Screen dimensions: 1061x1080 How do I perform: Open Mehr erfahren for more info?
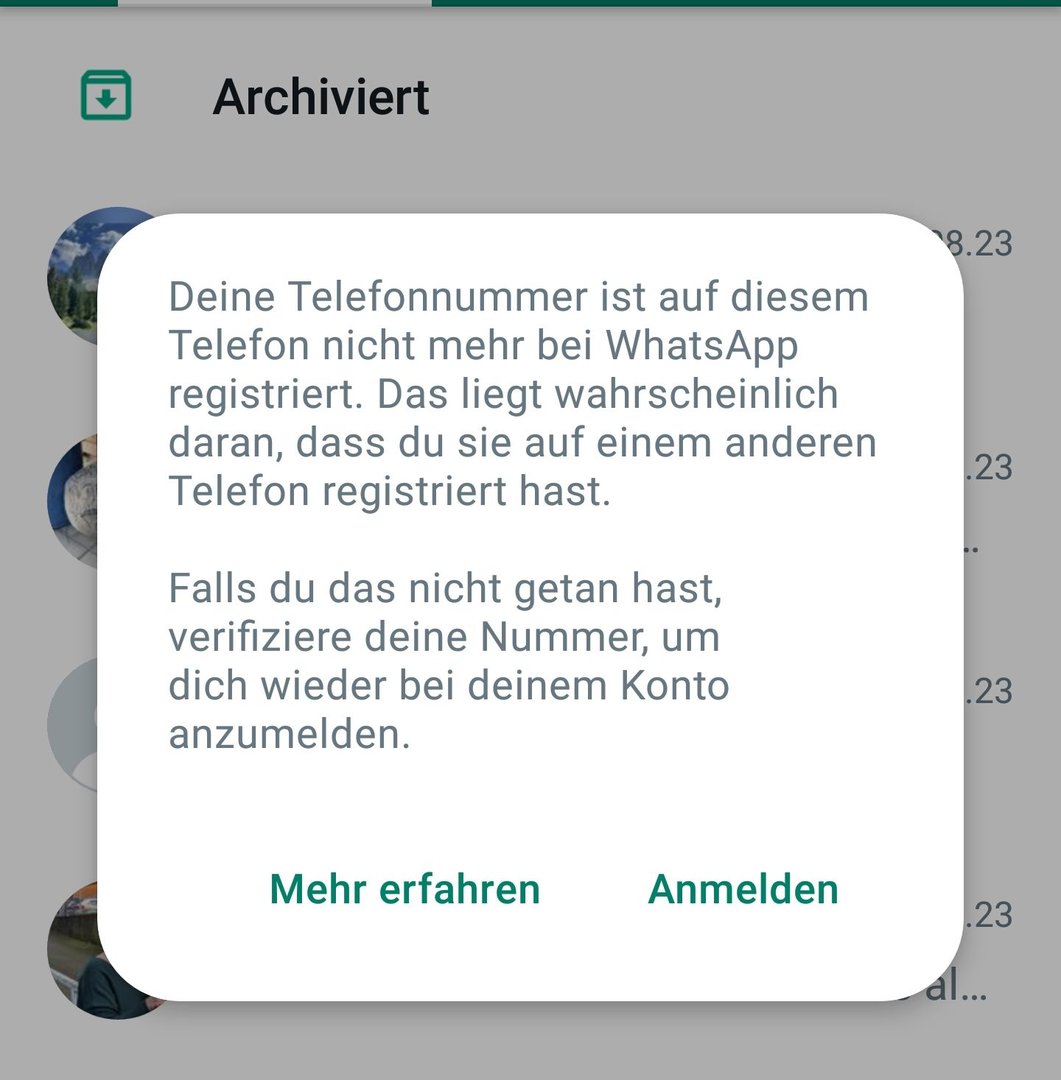click(405, 889)
